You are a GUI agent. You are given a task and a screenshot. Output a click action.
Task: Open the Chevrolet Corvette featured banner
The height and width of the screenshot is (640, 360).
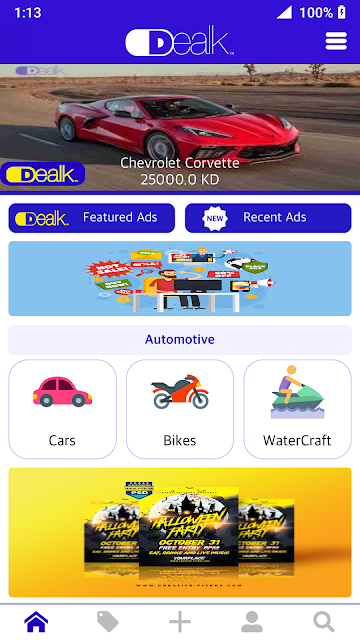tap(180, 128)
